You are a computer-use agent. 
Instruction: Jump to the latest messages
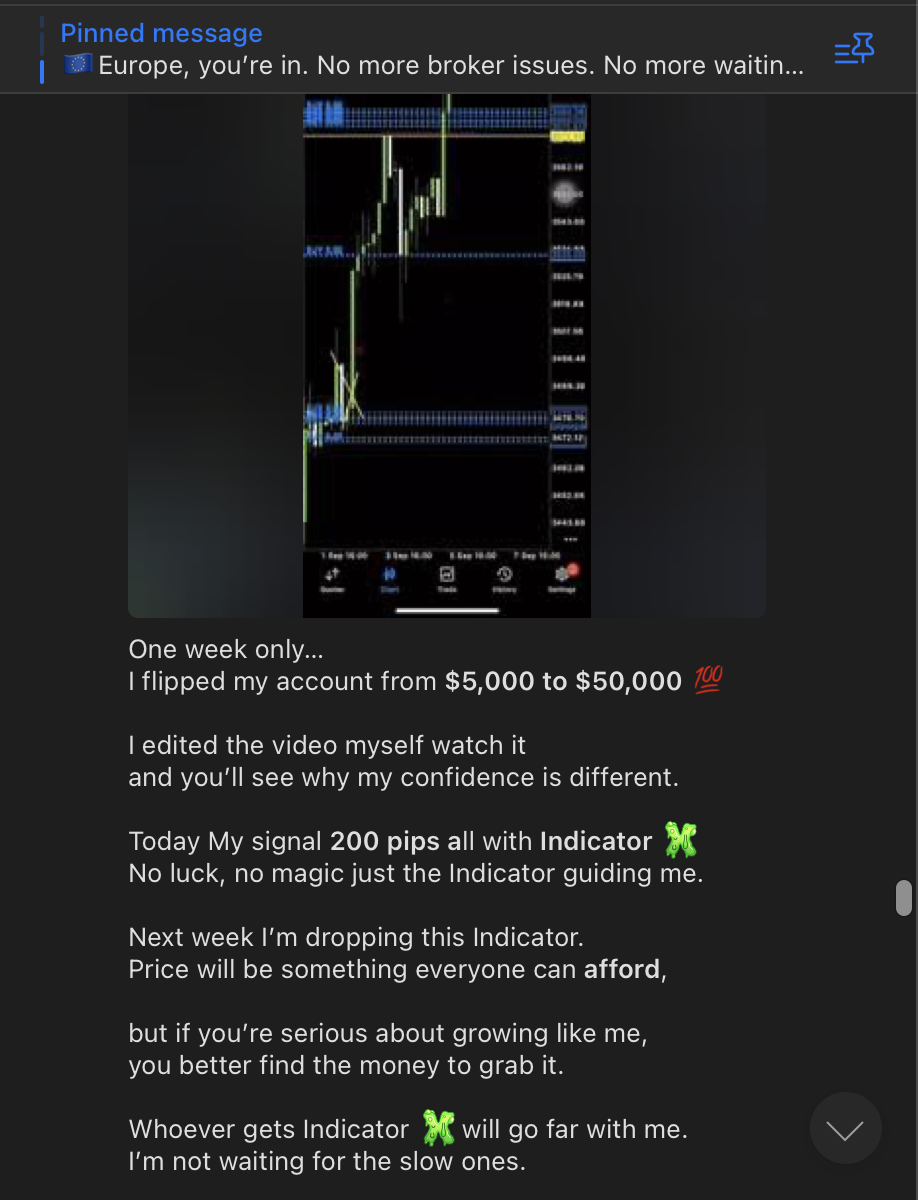pos(845,1129)
